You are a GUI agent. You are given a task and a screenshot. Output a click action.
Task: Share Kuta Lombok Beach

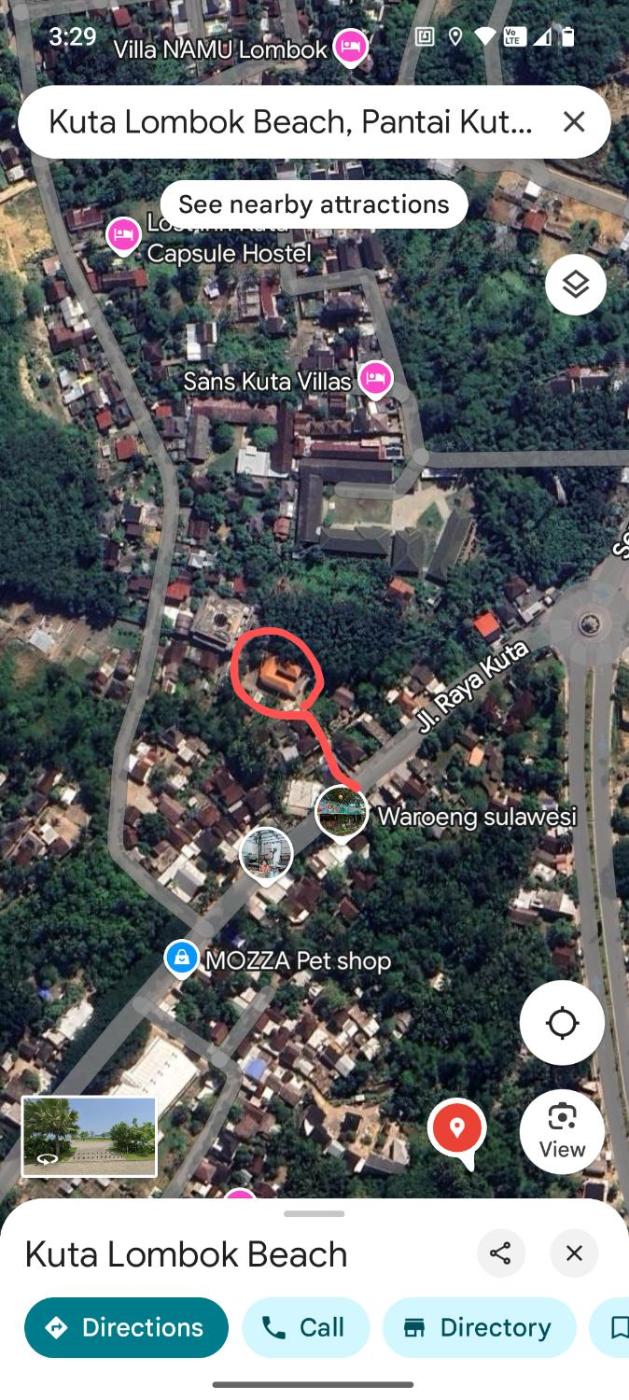501,1253
